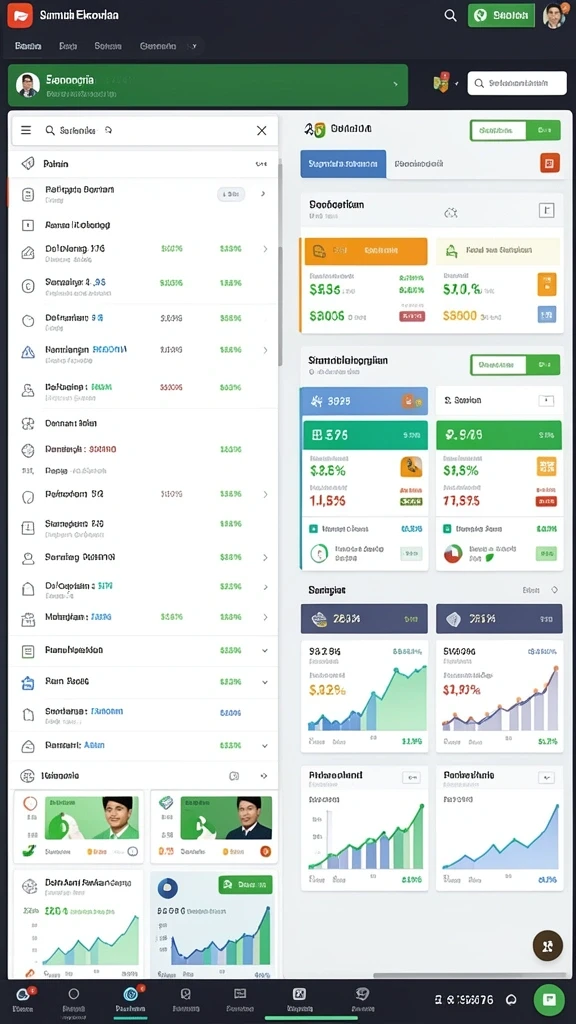Close the left search panel with the X
Viewport: 576px width, 1024px height.
261,131
